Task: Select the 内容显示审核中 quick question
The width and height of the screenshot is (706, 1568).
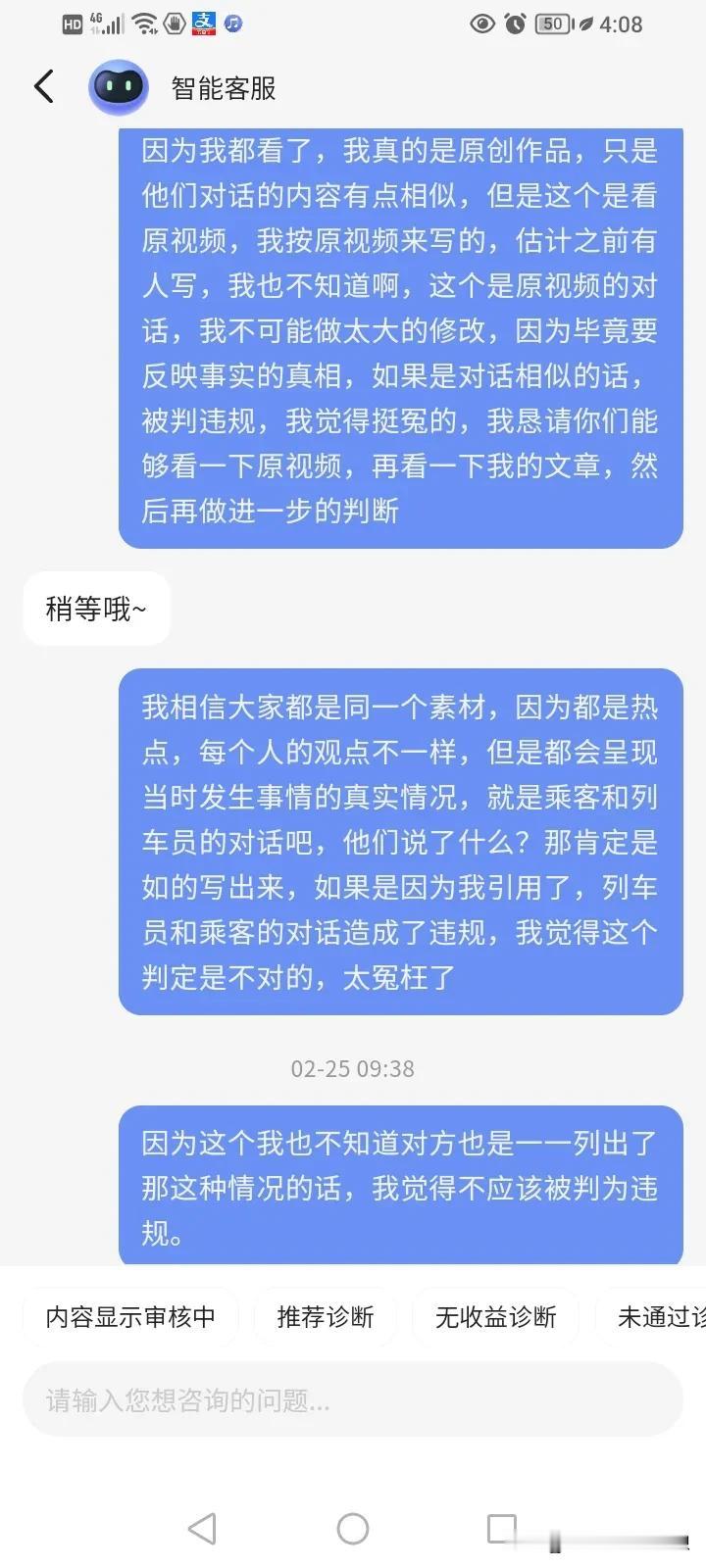Action: click(130, 1317)
